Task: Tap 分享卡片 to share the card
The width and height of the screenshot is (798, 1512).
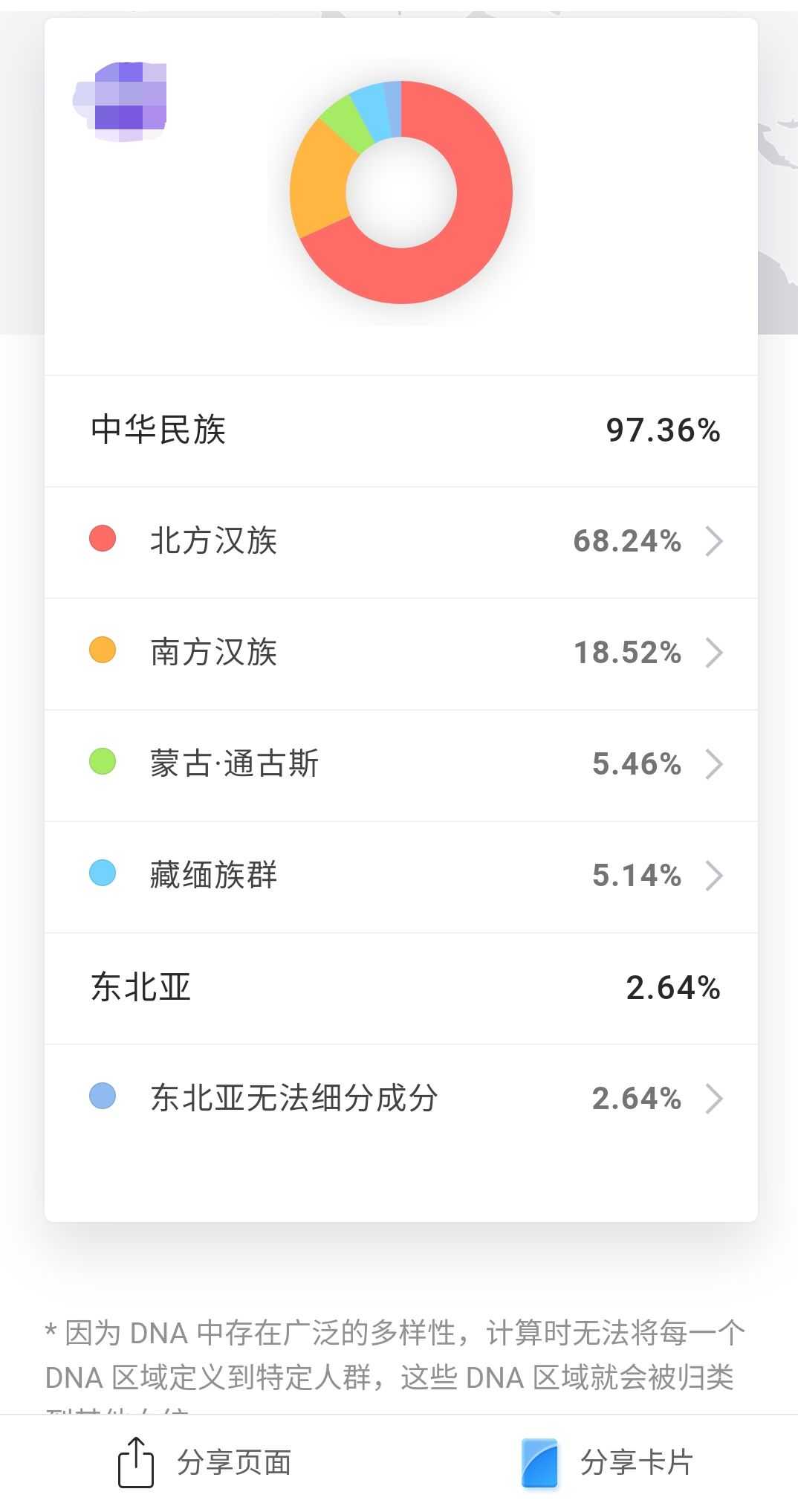Action: pos(607,1462)
